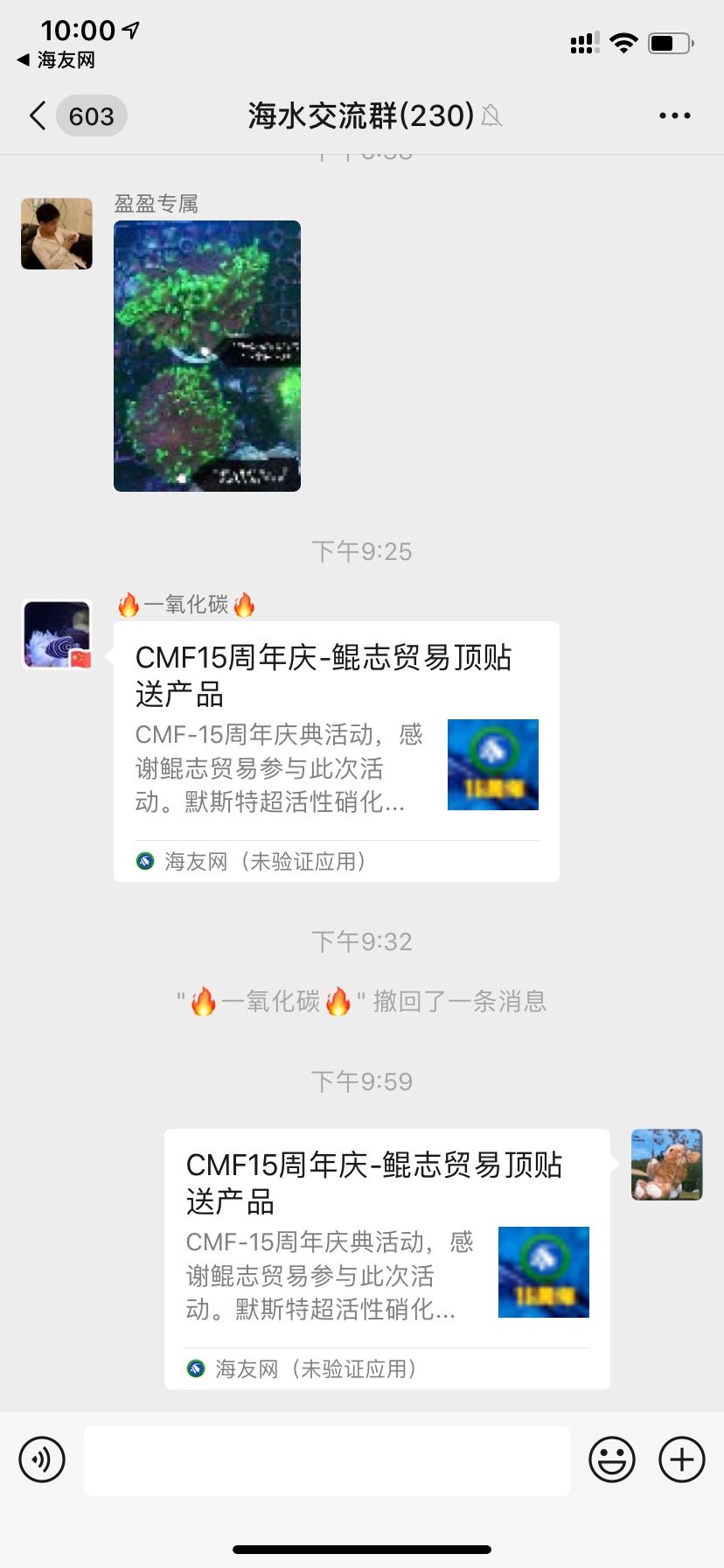Open 一氧化碳's shared CMF15周年庆 card
Screen dimensions: 724x1568
click(336, 751)
